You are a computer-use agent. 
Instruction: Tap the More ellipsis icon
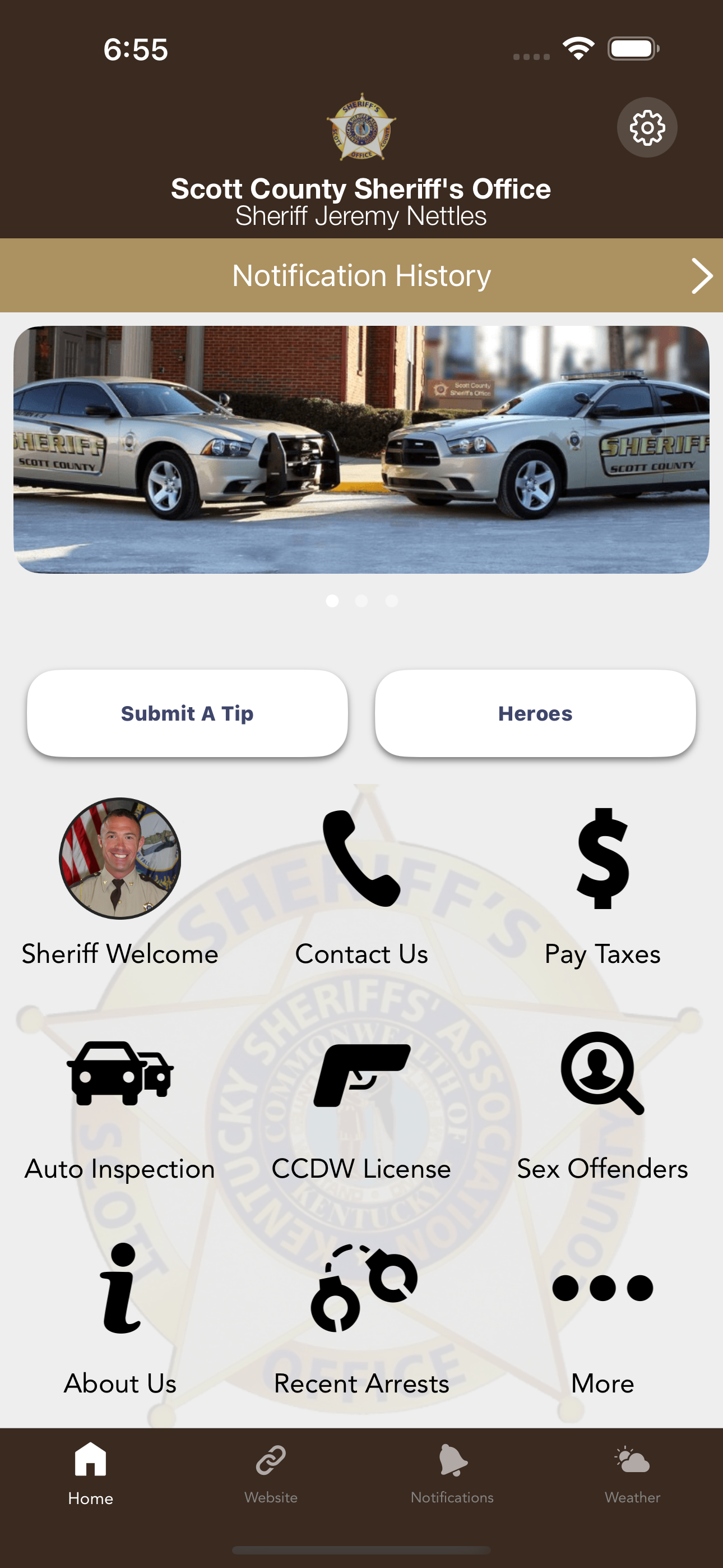pyautogui.click(x=603, y=1287)
